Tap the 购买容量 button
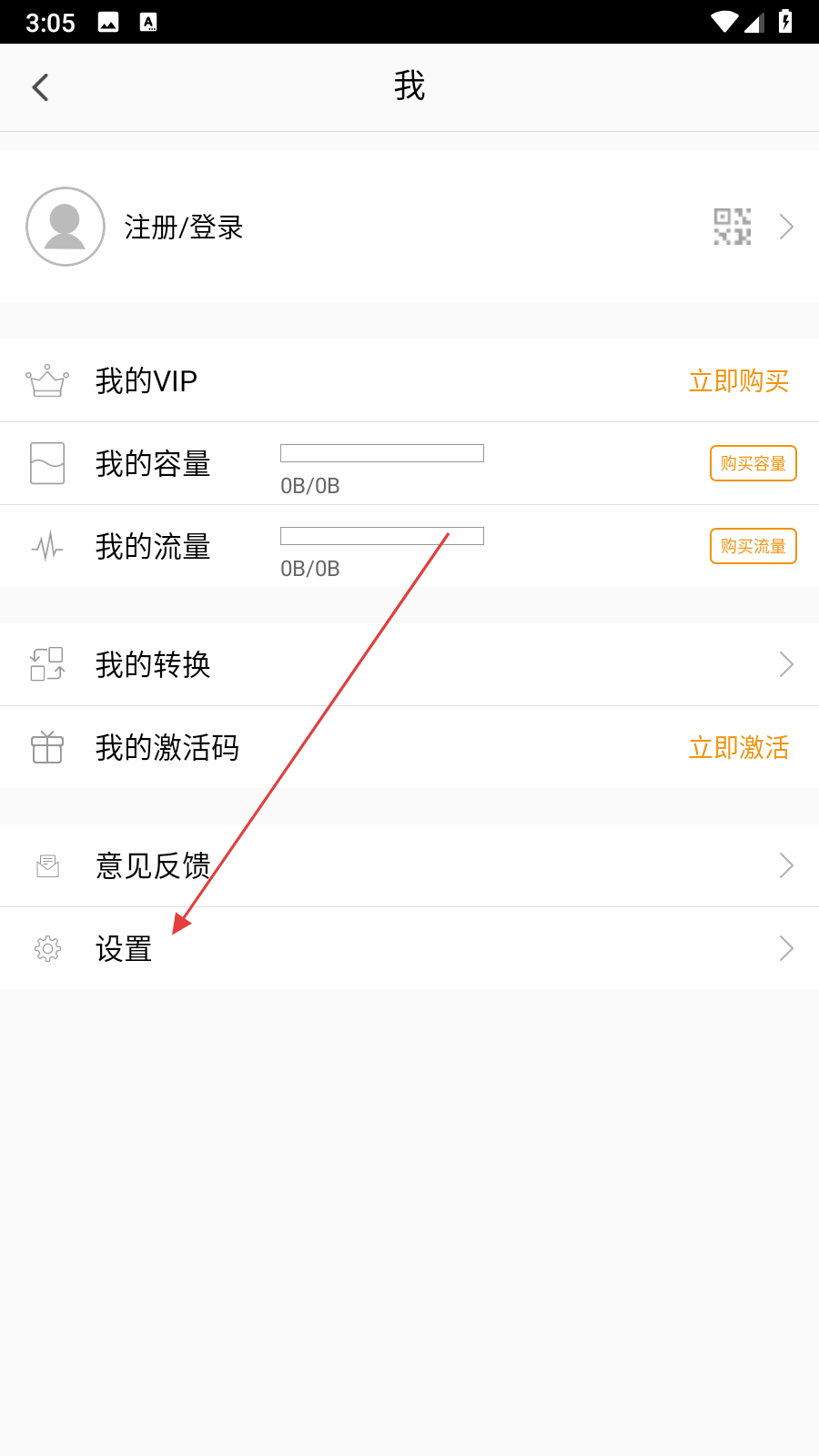Viewport: 819px width, 1456px height. (753, 463)
